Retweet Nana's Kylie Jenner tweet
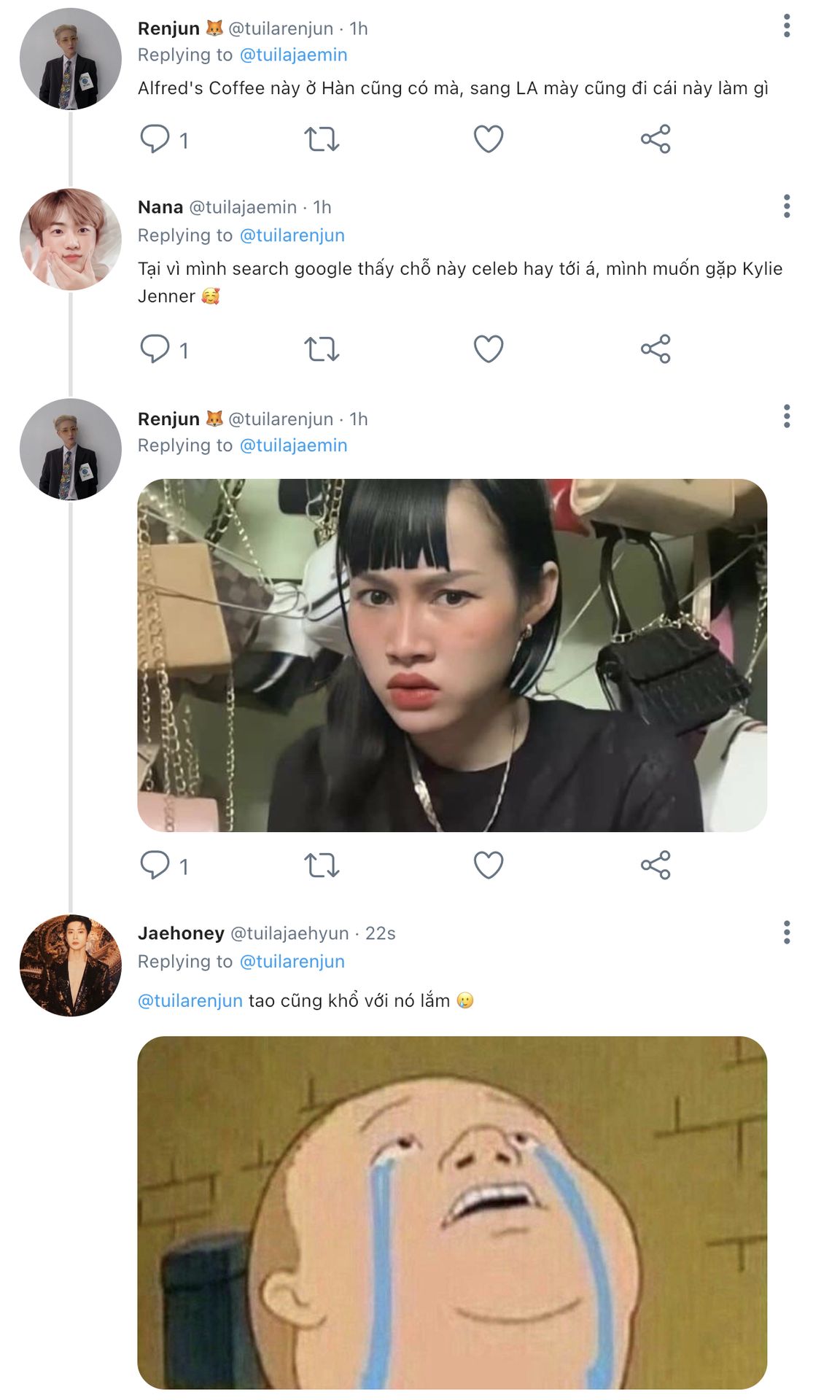This screenshot has height=1400, width=840. (322, 349)
